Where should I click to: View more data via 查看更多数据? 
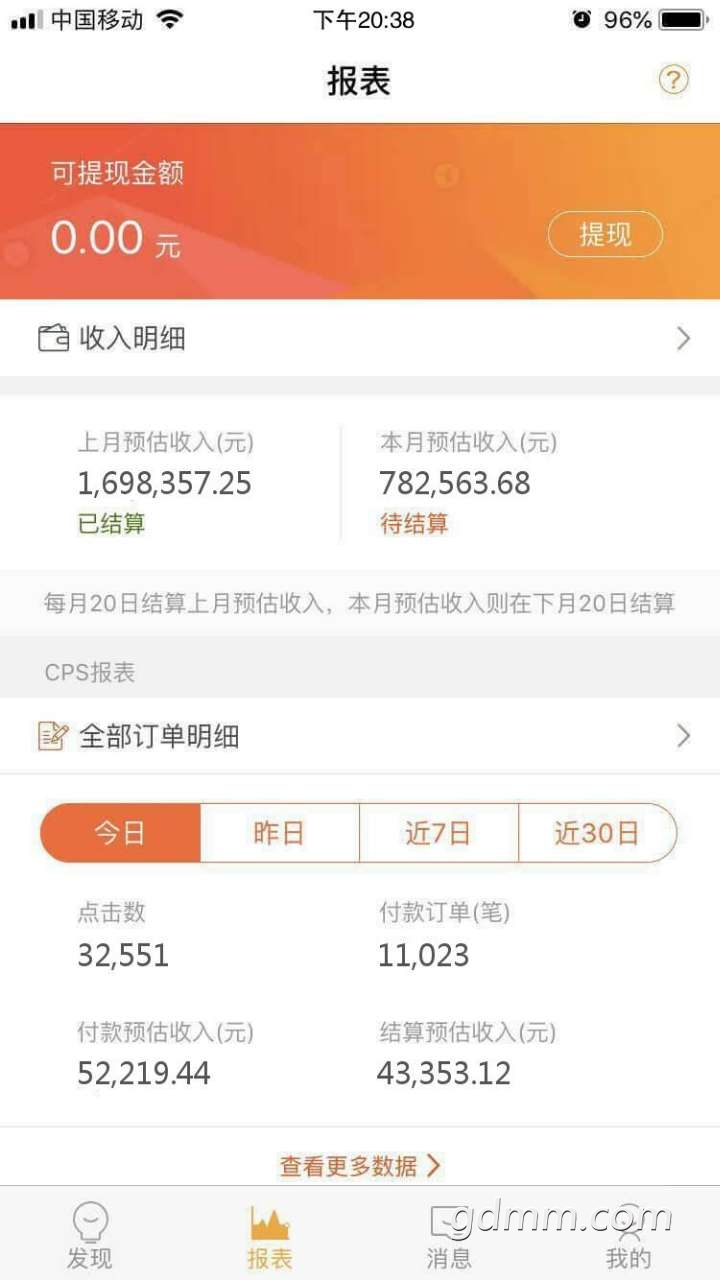click(x=360, y=1166)
